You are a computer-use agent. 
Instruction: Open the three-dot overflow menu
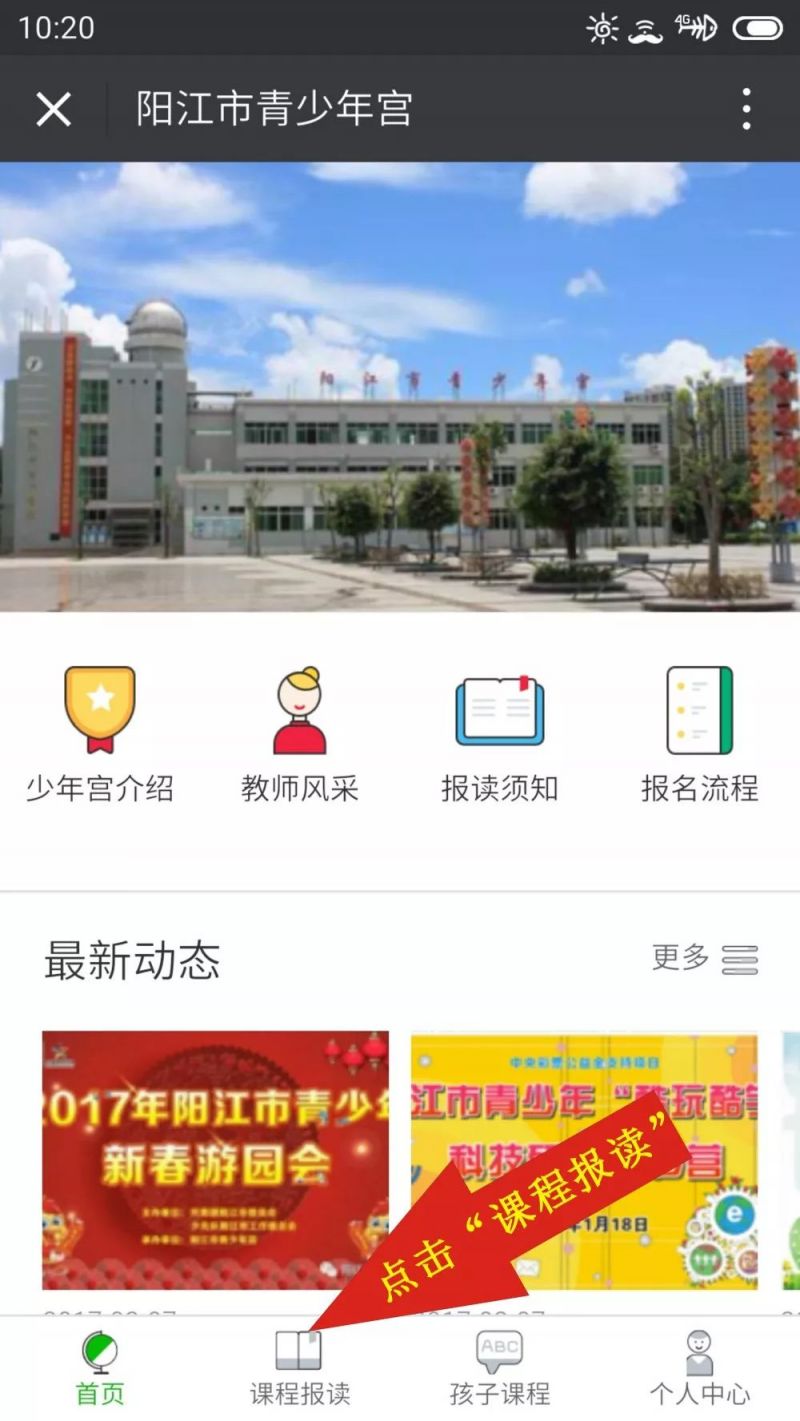click(x=746, y=109)
